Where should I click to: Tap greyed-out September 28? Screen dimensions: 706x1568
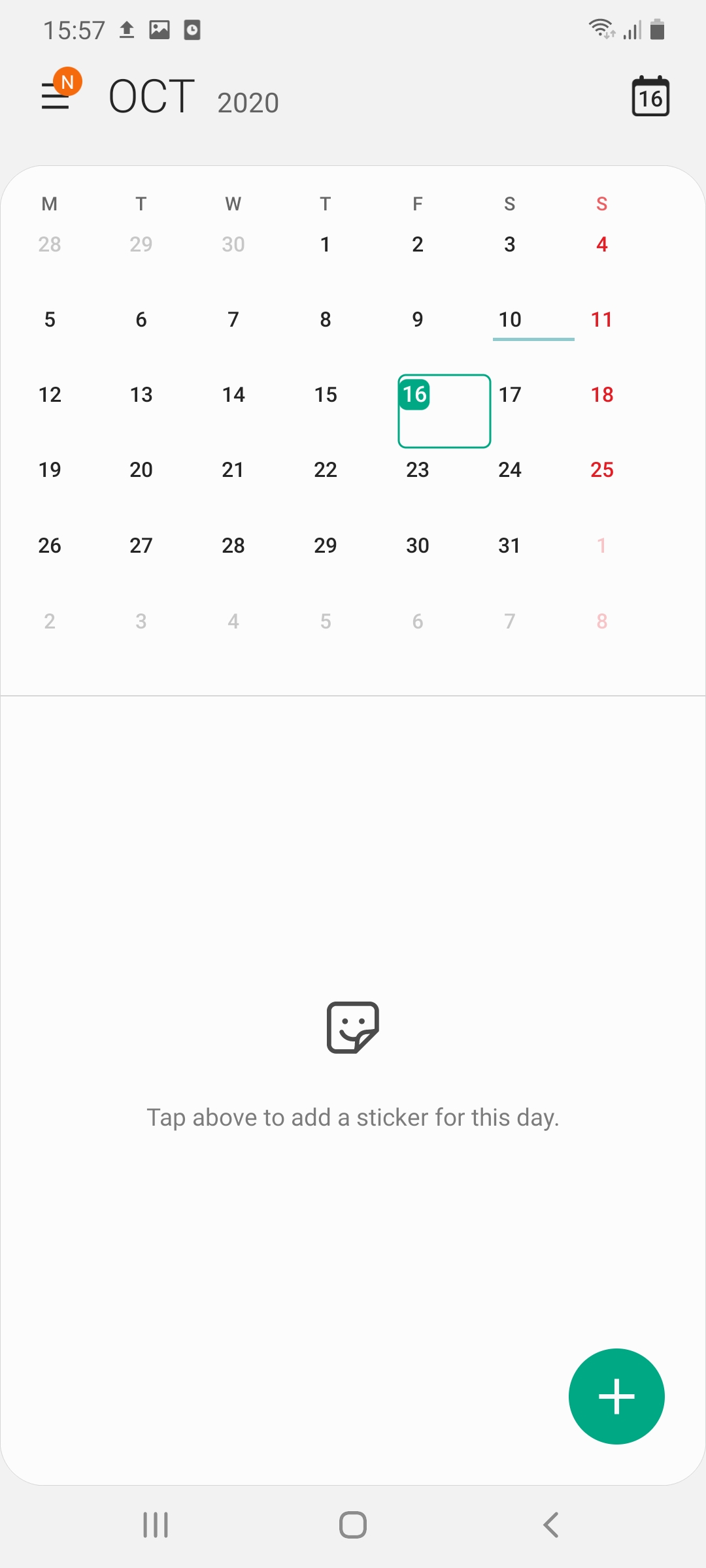50,245
